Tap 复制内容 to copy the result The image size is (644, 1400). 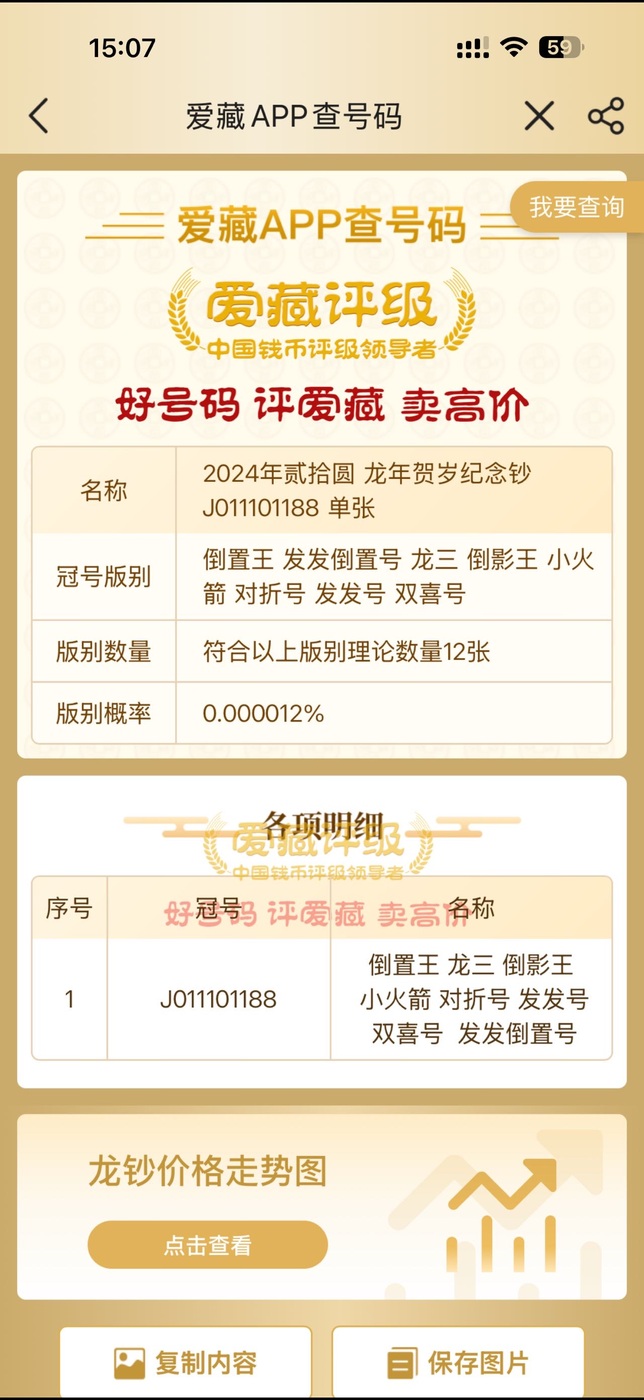click(x=186, y=1362)
